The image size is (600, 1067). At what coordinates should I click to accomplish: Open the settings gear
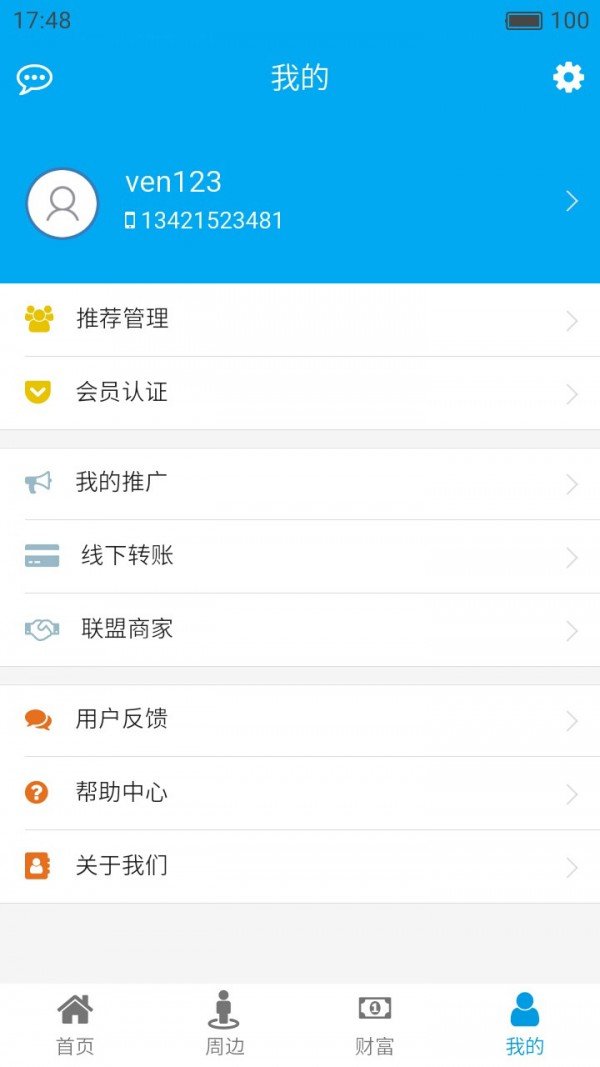tap(568, 77)
